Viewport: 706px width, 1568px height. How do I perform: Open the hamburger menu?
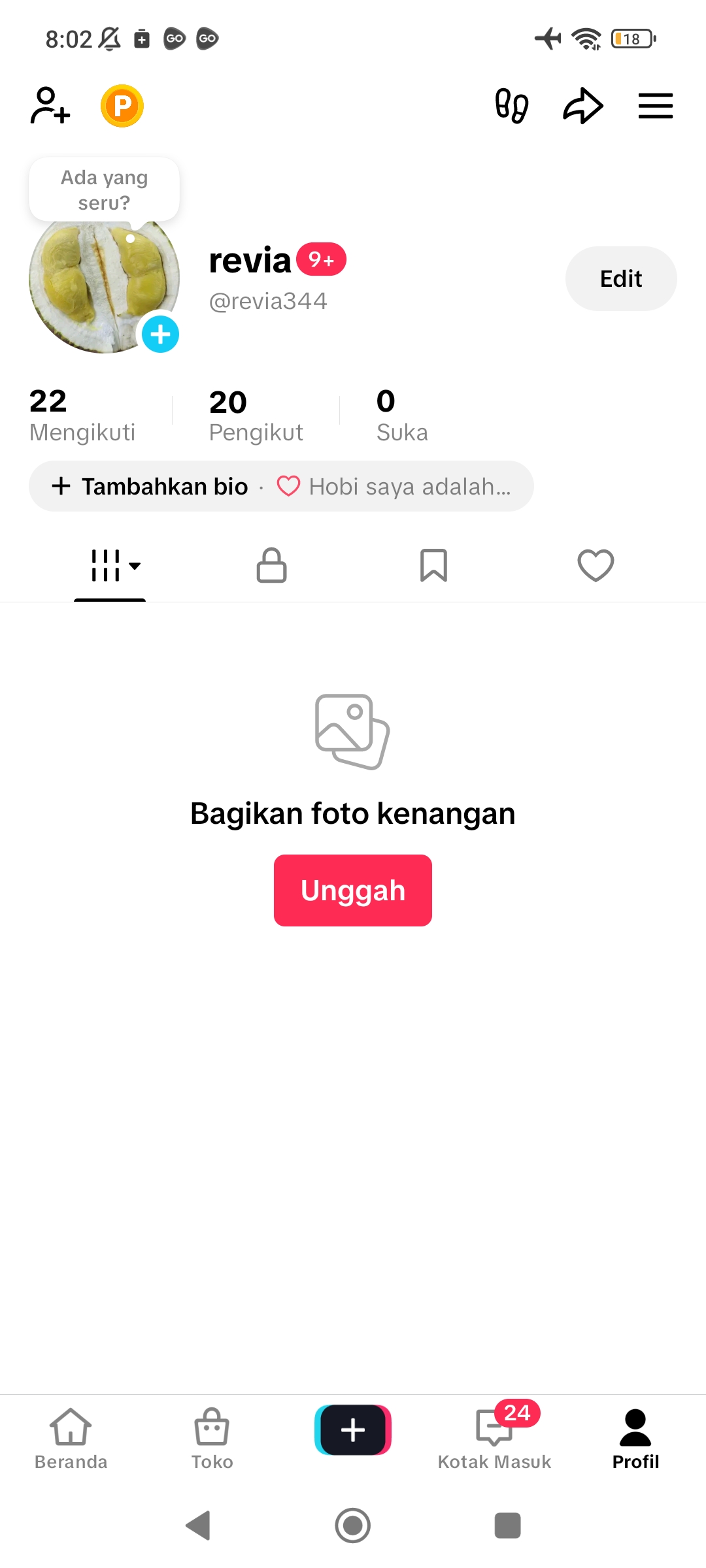click(655, 106)
